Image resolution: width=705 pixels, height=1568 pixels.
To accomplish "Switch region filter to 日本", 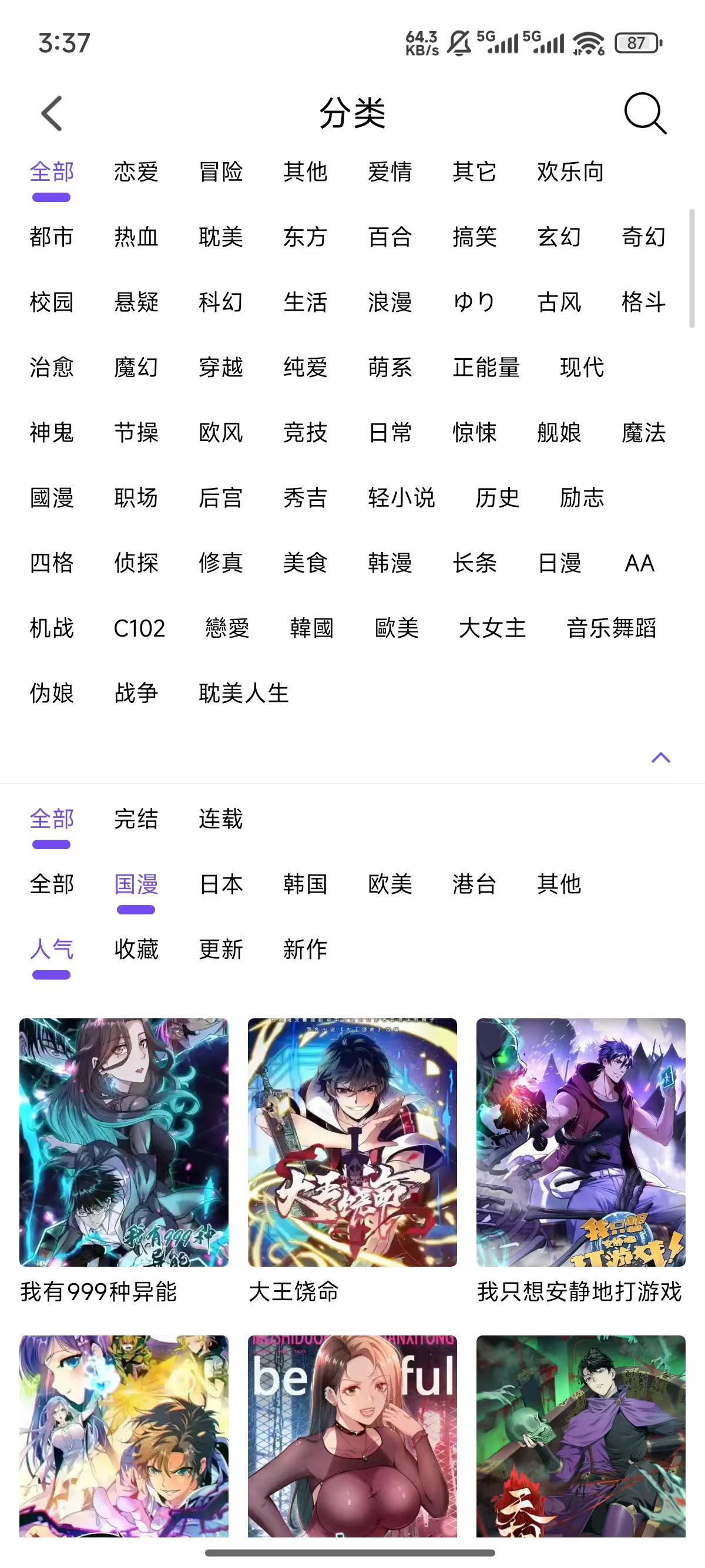I will coord(221,885).
